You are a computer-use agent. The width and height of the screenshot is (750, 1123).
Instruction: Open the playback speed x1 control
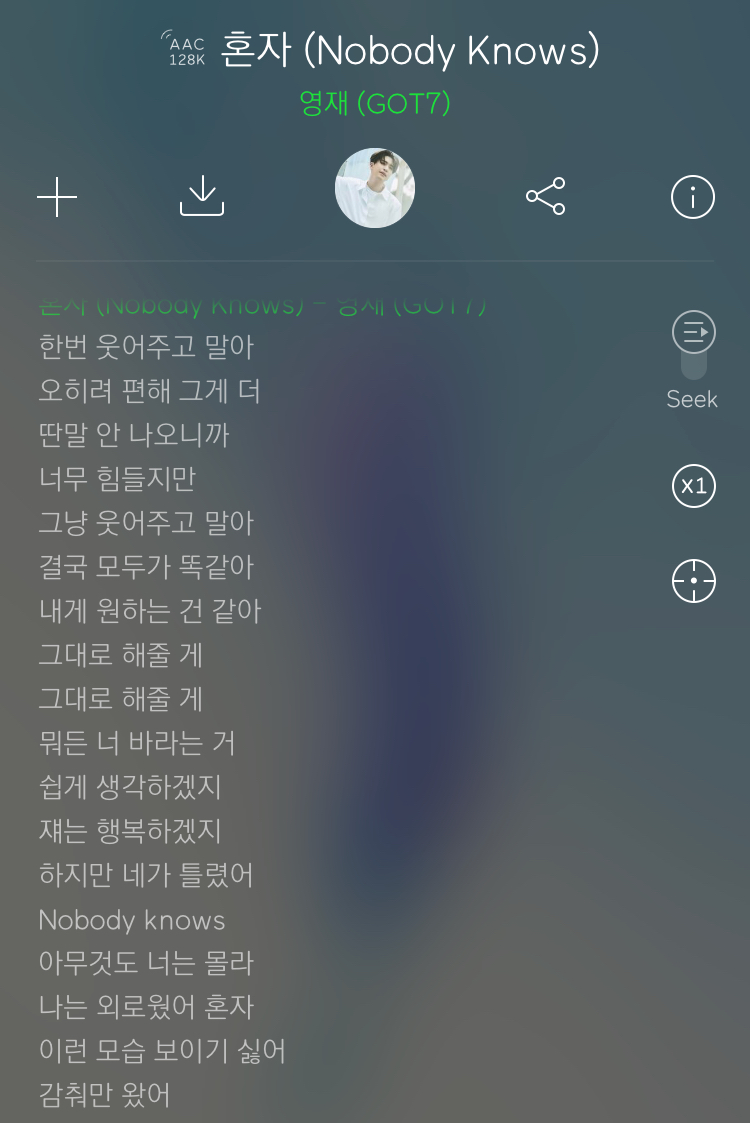point(694,486)
